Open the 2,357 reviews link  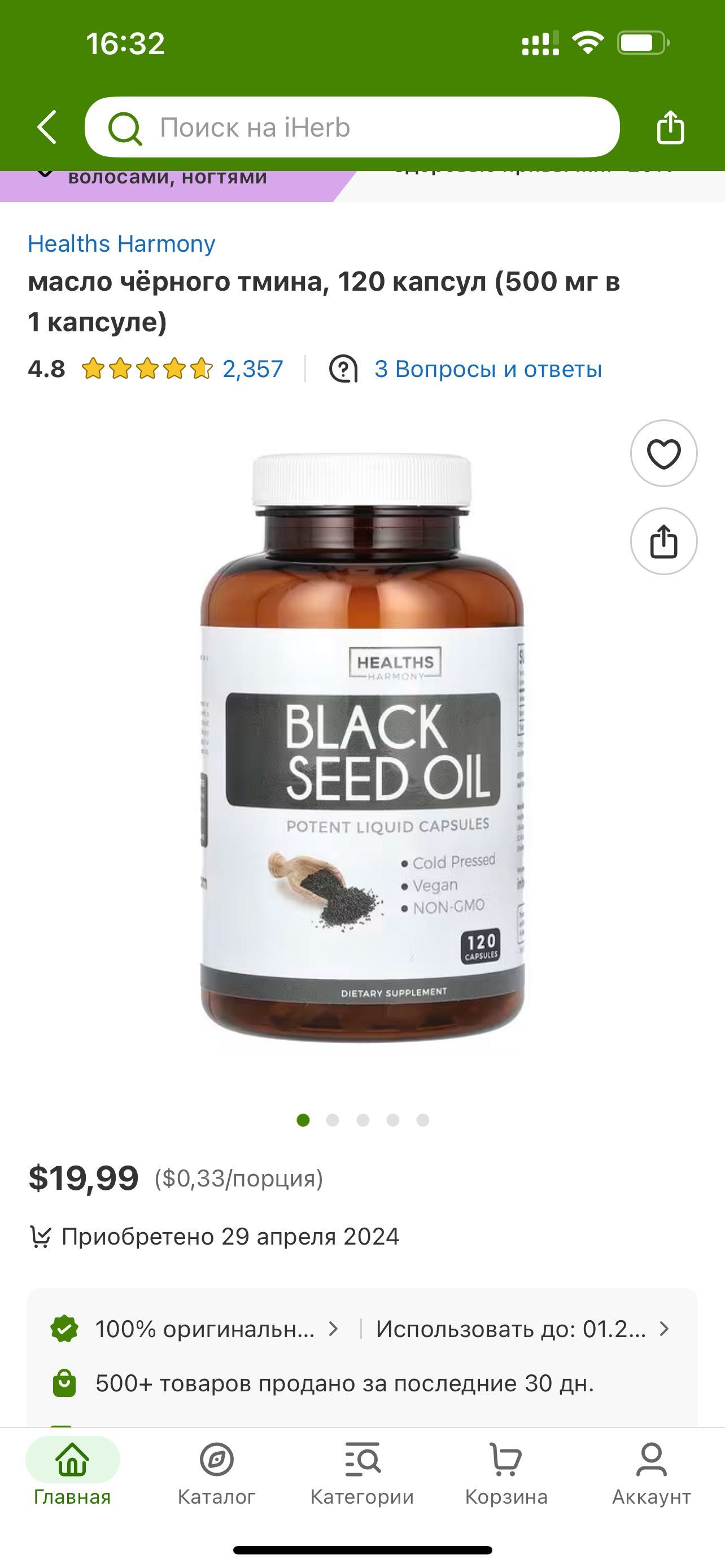pos(252,369)
